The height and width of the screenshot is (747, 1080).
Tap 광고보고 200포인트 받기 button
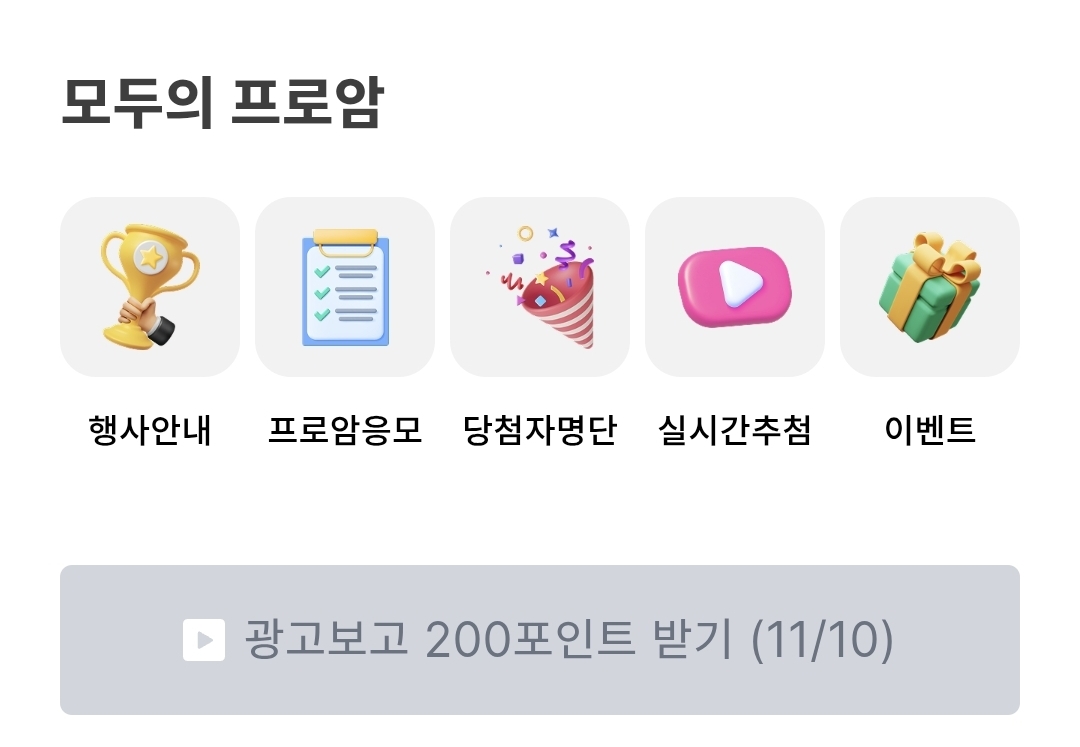pyautogui.click(x=540, y=640)
